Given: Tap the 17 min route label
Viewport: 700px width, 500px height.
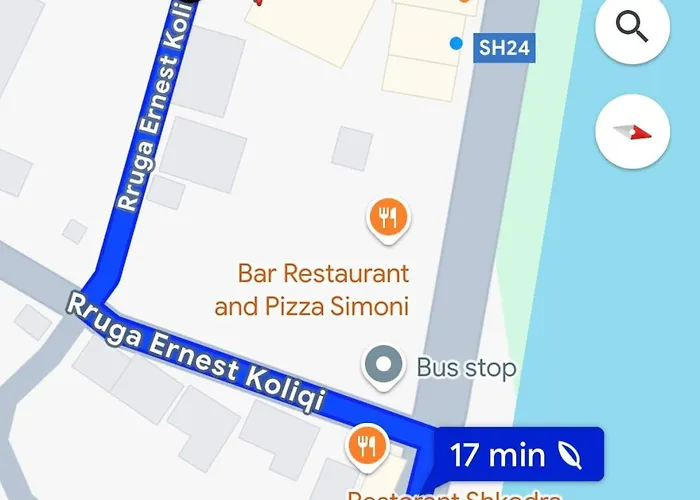Looking at the screenshot, I should (x=516, y=456).
